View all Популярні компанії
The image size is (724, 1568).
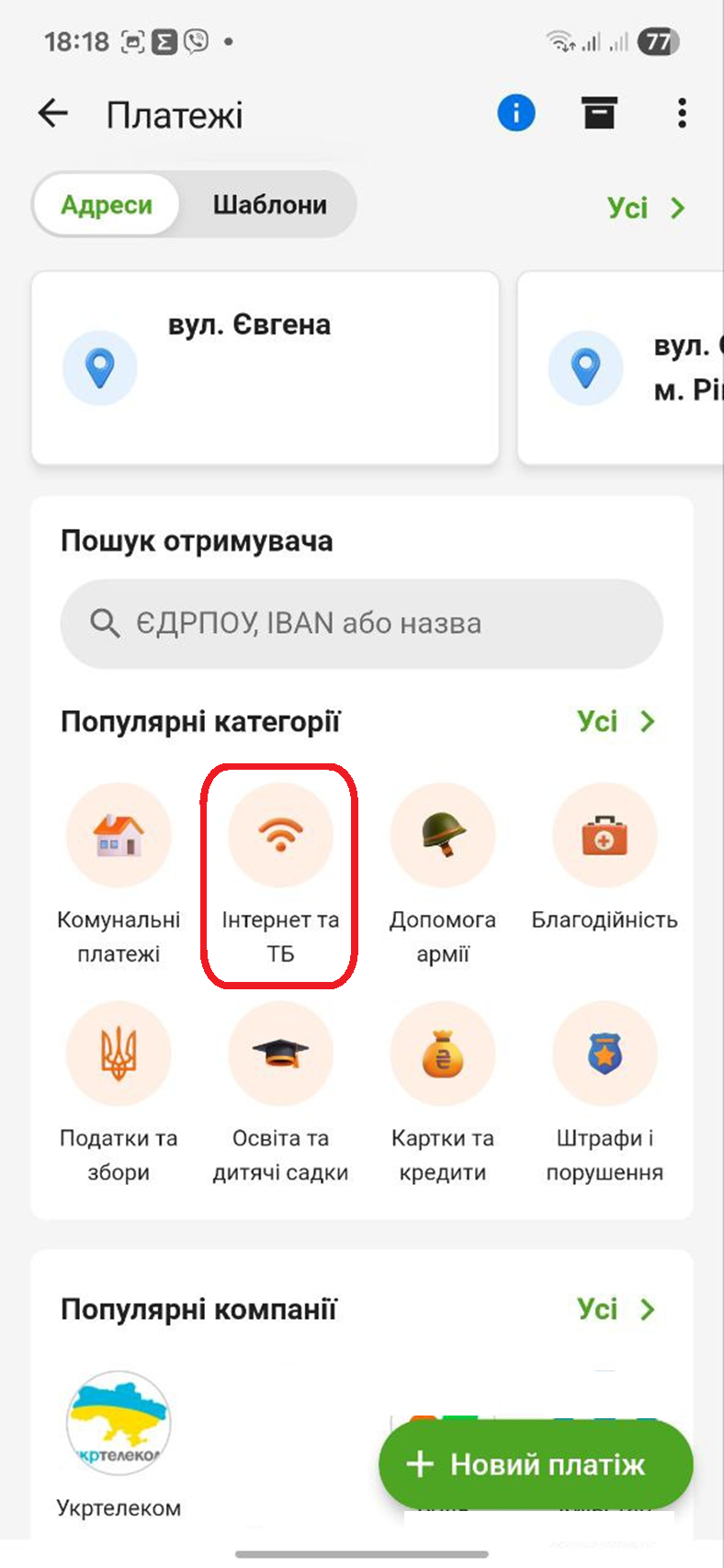tap(616, 1310)
